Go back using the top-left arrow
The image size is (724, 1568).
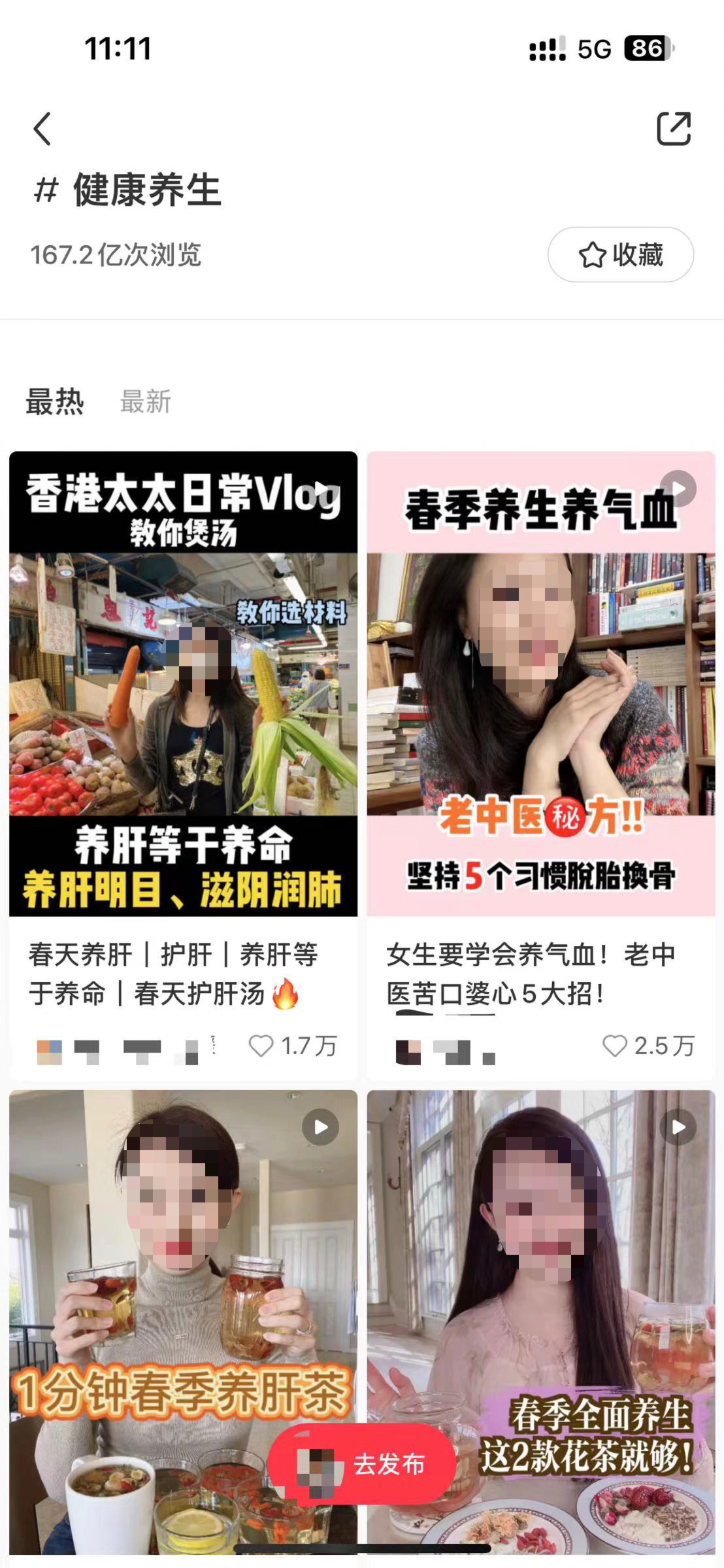(x=42, y=128)
